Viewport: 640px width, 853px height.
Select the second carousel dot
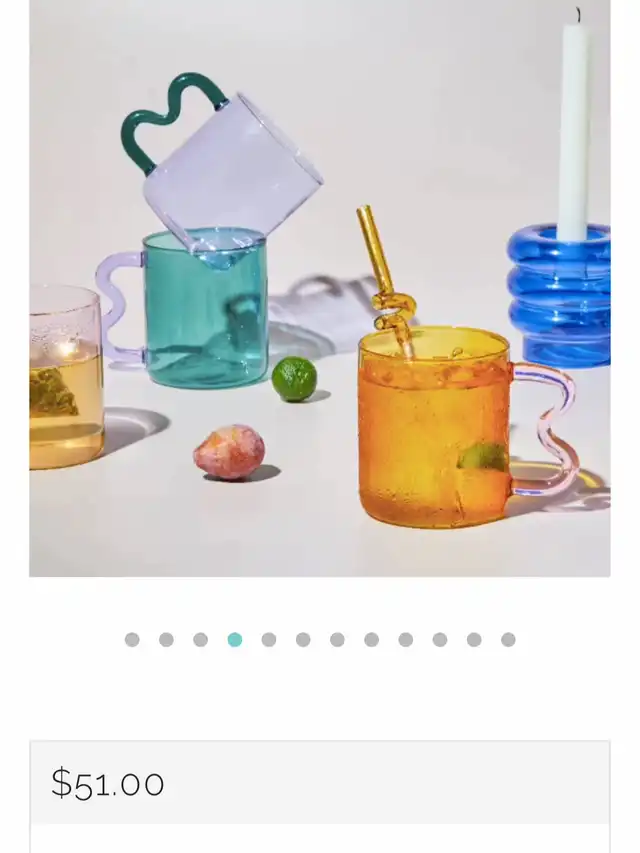click(166, 640)
